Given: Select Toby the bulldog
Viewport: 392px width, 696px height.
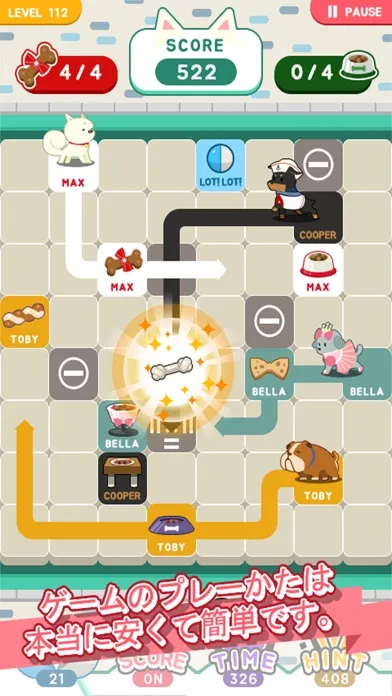Looking at the screenshot, I should [x=313, y=473].
